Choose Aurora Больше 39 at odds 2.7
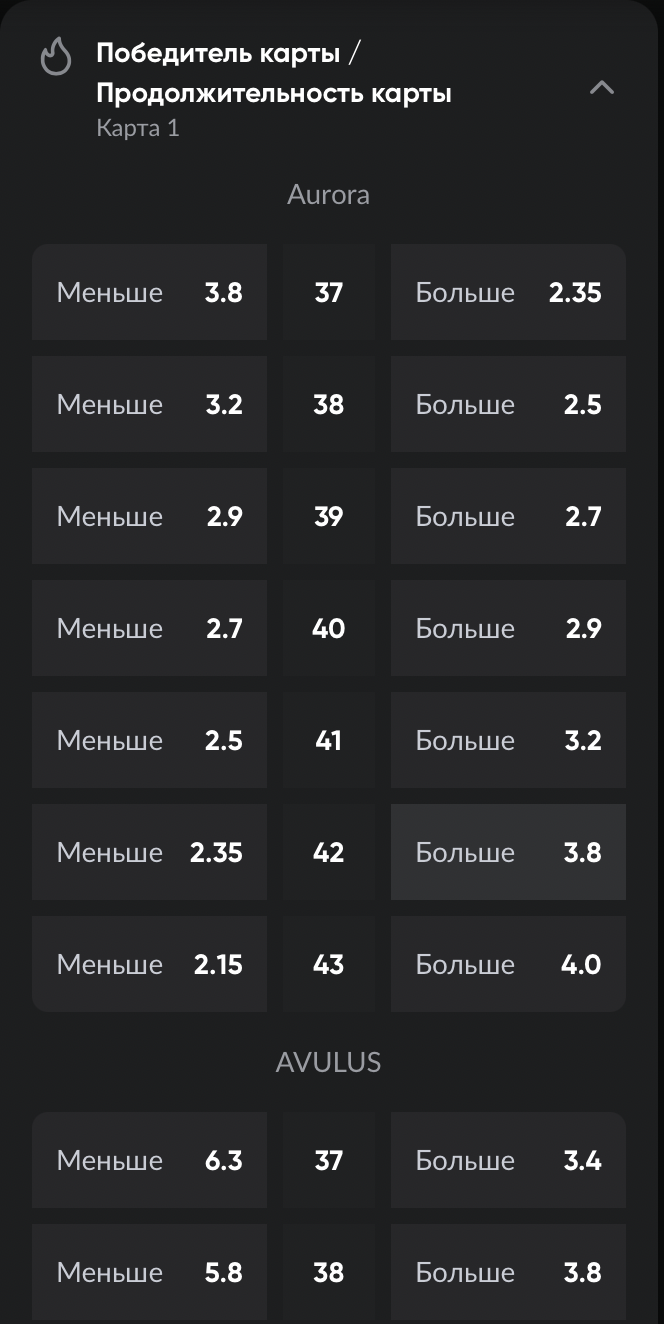 tap(508, 516)
